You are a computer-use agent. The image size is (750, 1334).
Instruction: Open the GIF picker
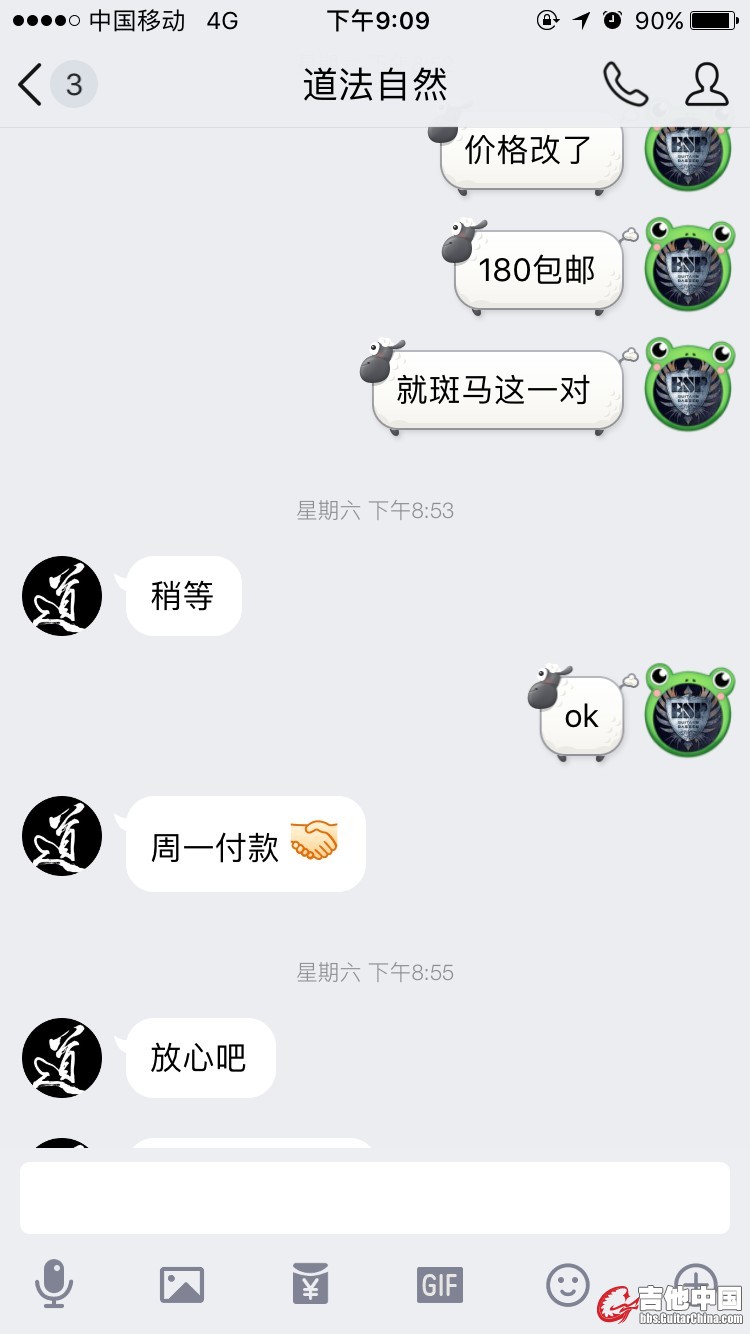pos(439,1284)
